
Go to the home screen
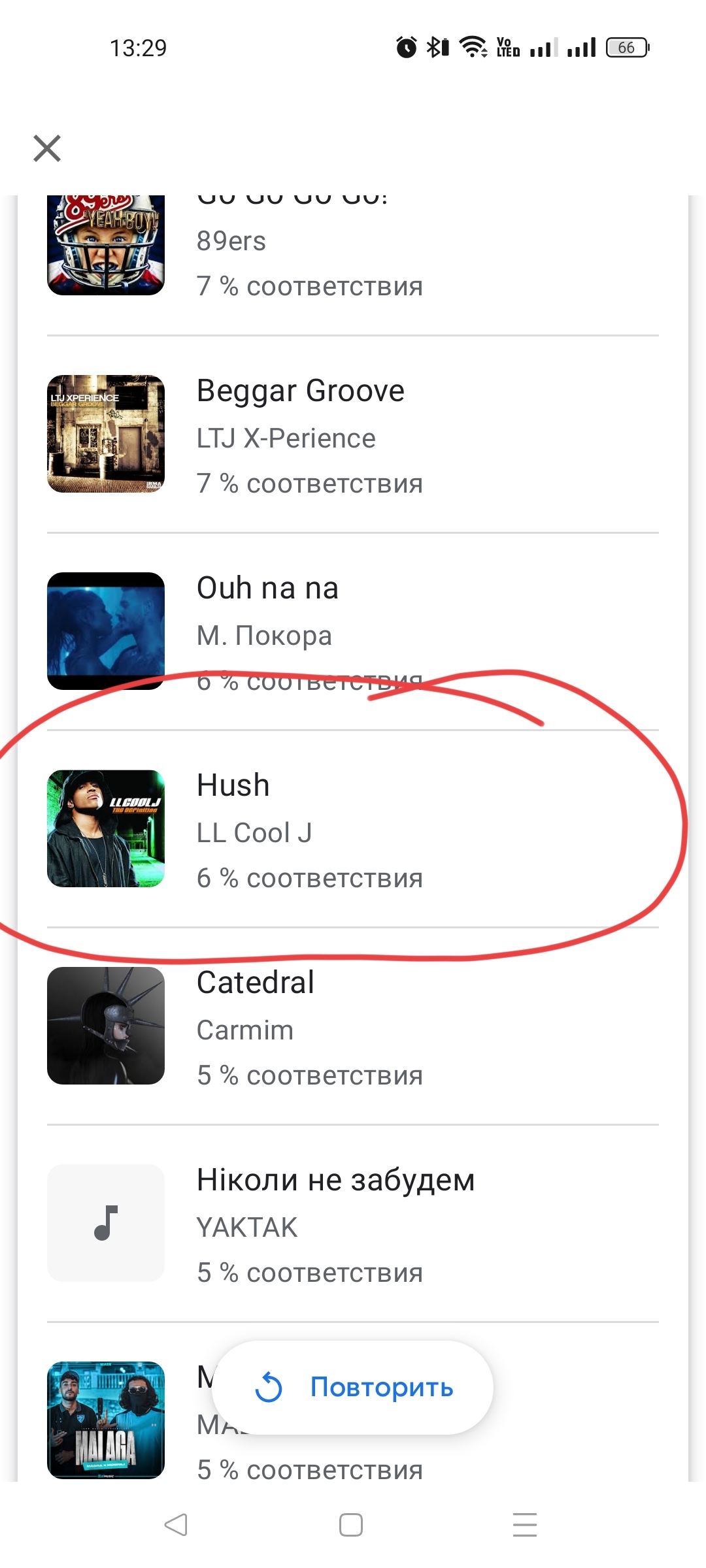(x=351, y=1525)
